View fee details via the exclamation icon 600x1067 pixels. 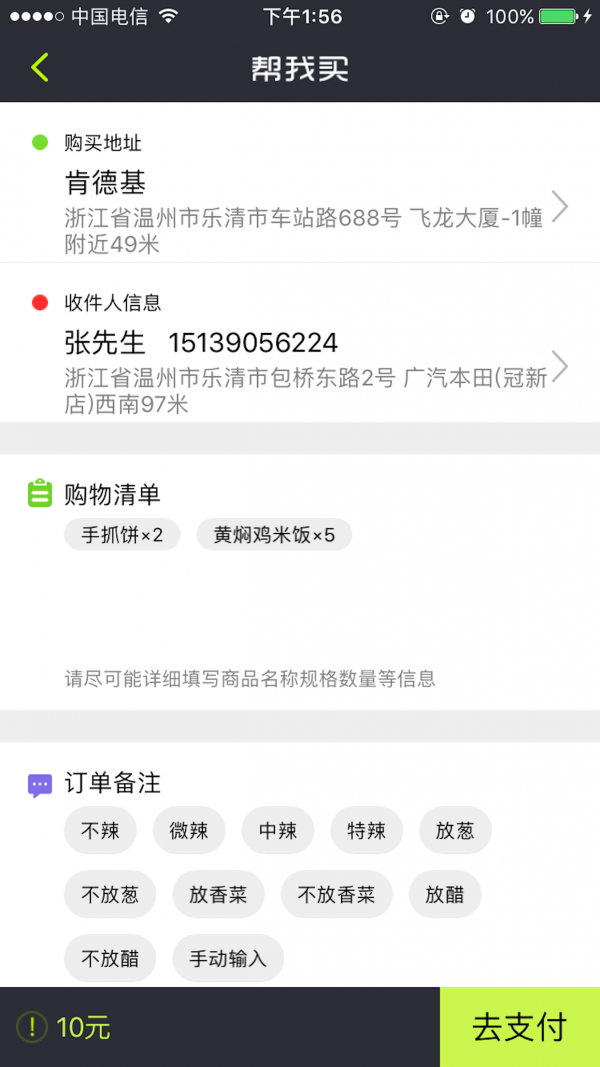point(32,1027)
